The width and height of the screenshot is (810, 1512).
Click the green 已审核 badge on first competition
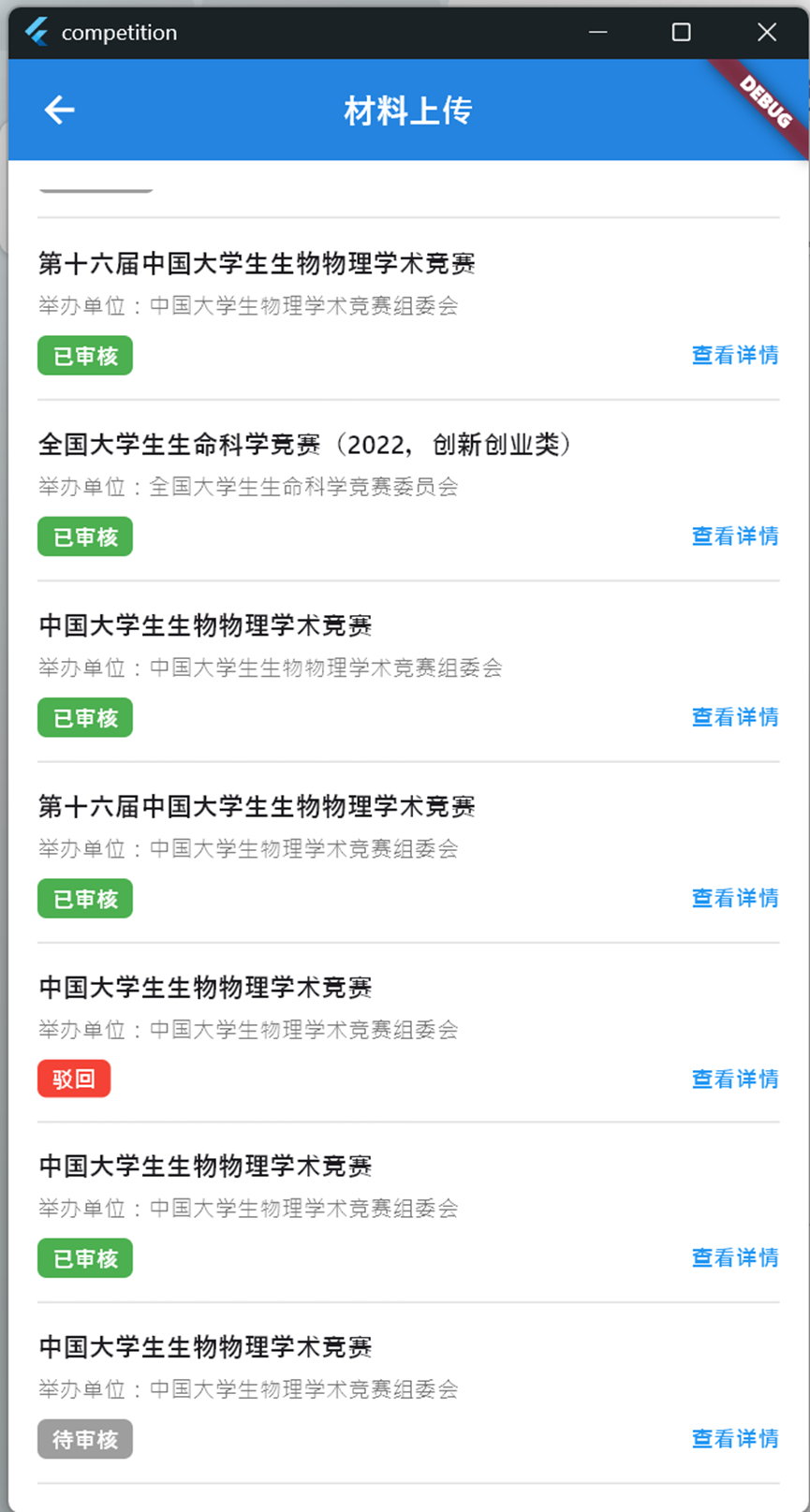tap(84, 356)
